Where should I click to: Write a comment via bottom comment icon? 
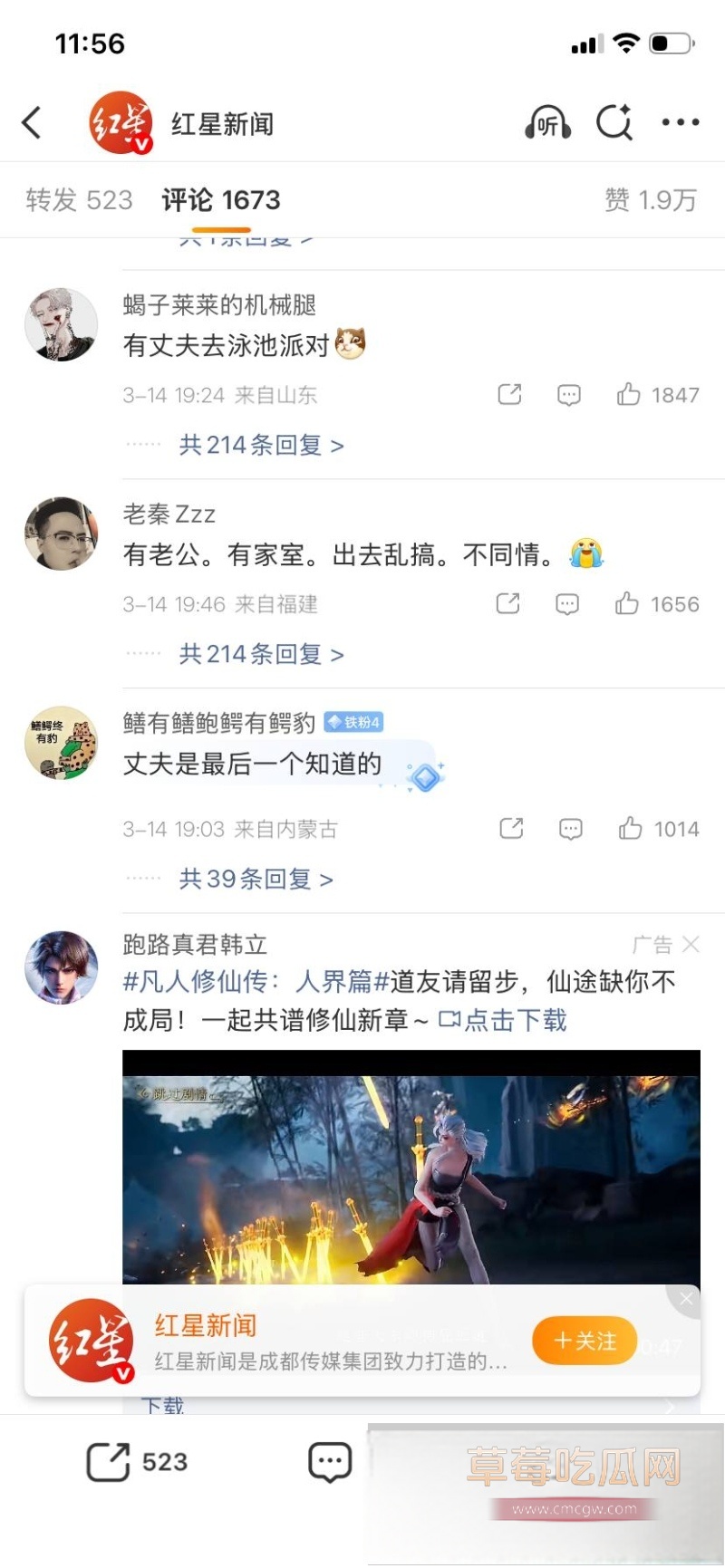pos(330,1462)
